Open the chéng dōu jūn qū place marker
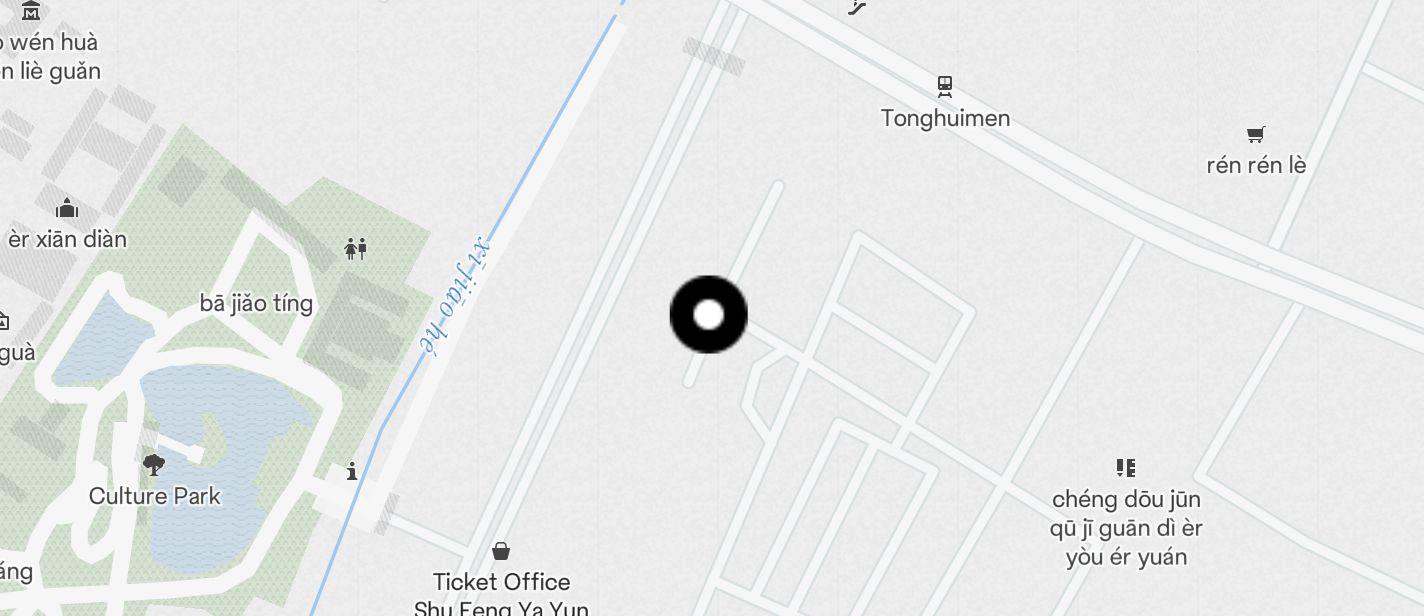The image size is (1424, 616). coord(1126,468)
